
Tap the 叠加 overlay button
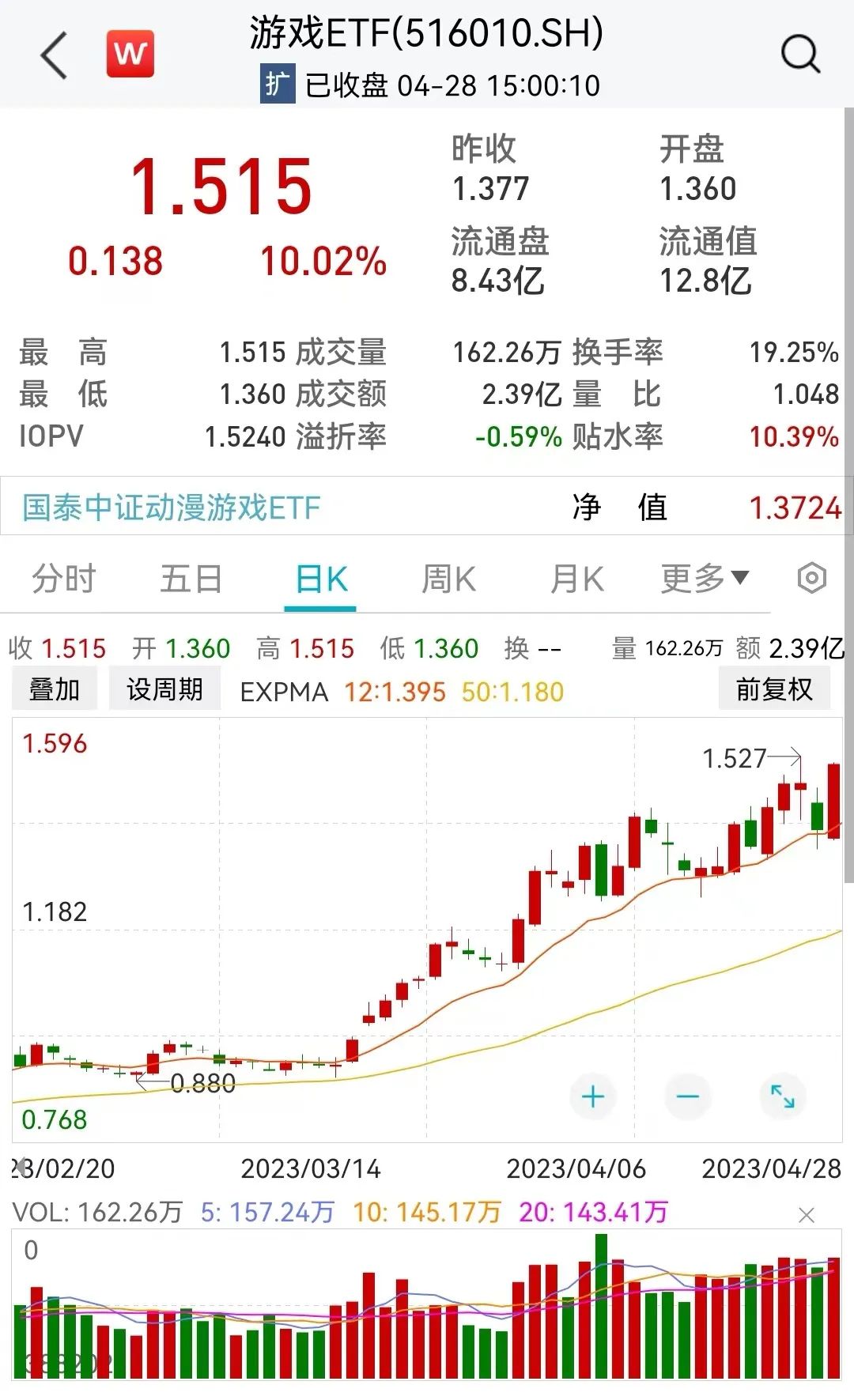point(55,689)
